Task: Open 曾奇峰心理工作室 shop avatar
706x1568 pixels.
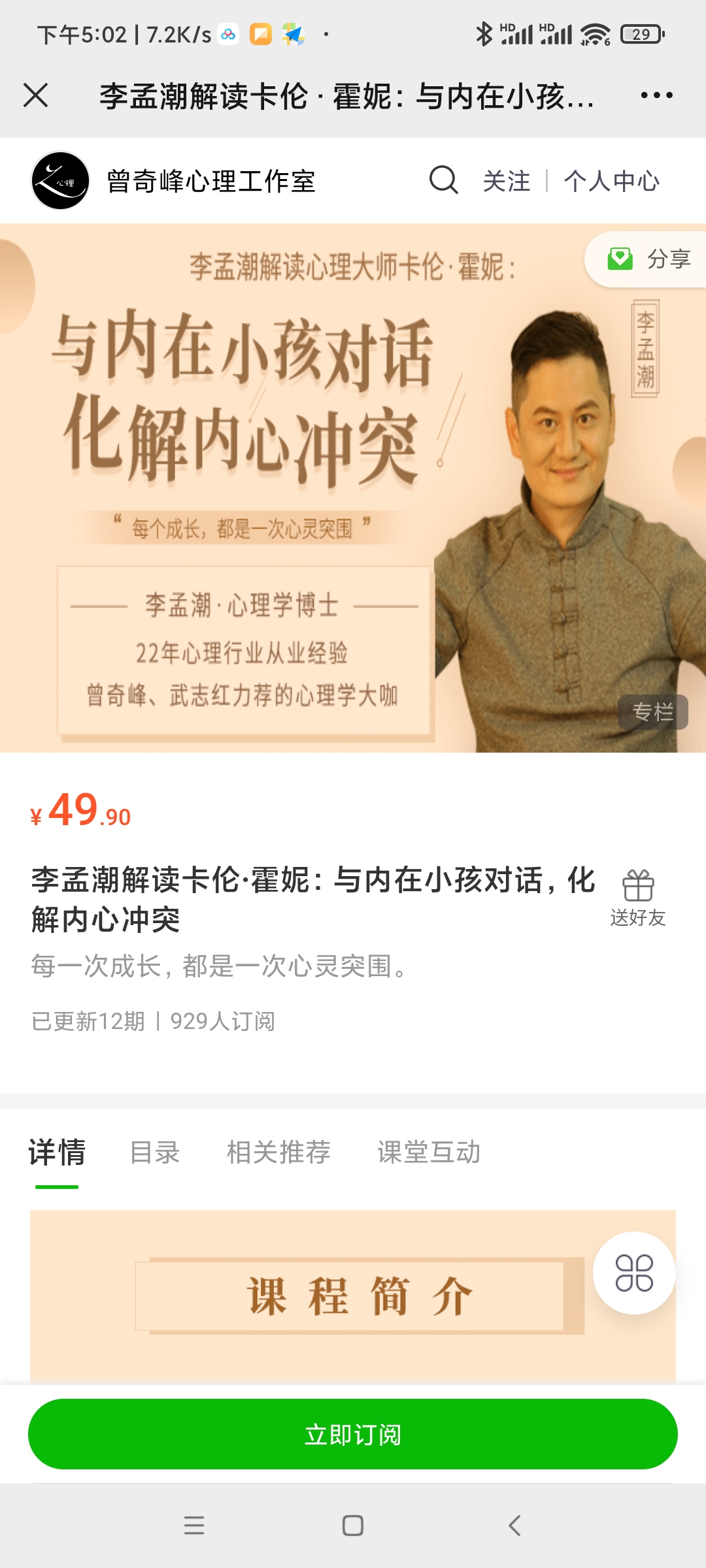Action: pos(60,180)
